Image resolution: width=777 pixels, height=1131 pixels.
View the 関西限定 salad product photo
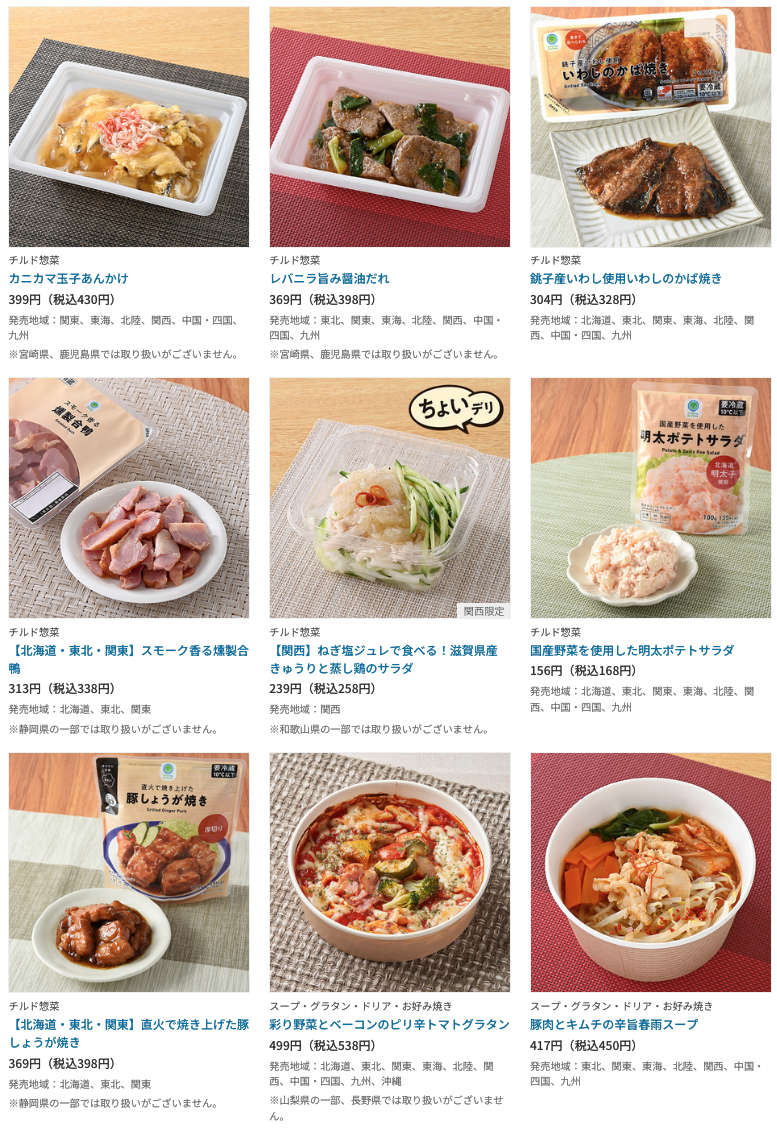coord(389,497)
